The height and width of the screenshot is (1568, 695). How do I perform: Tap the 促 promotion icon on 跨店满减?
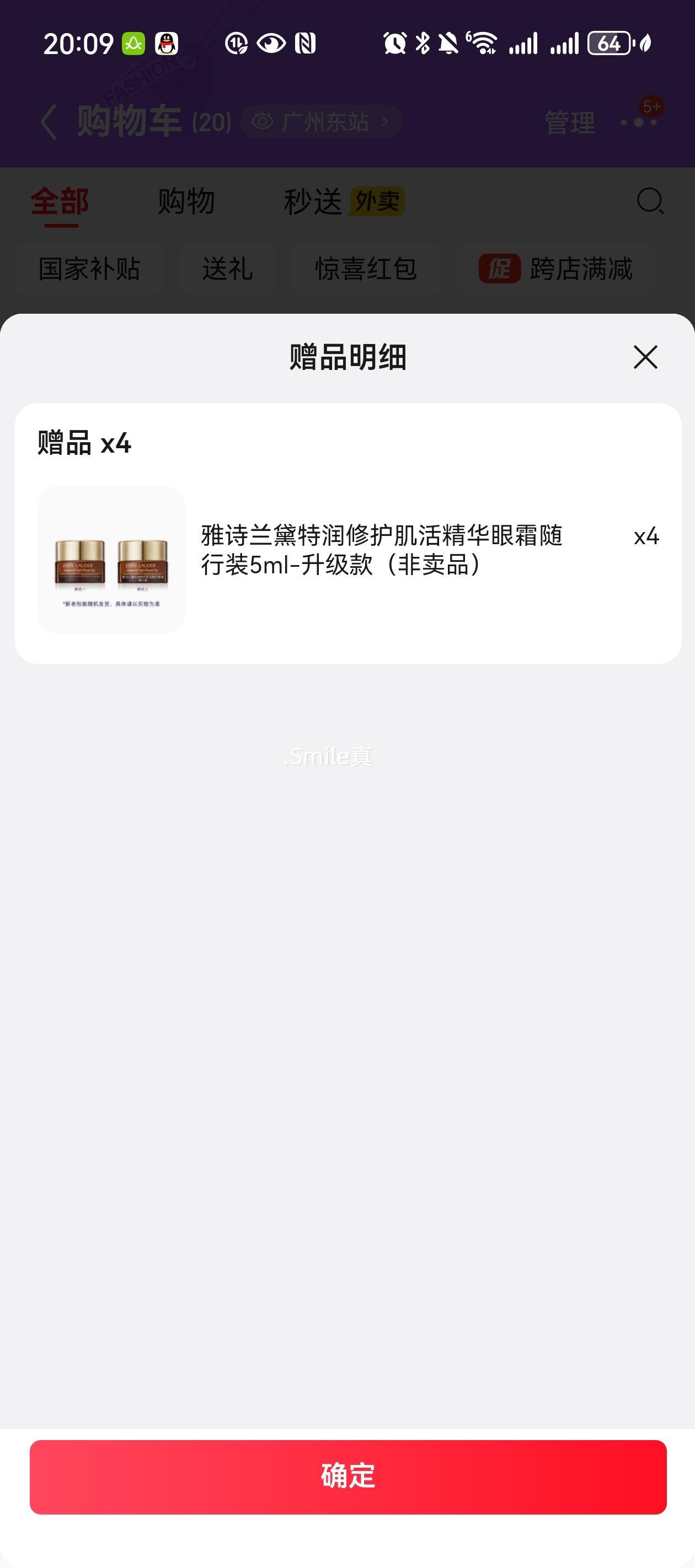498,268
